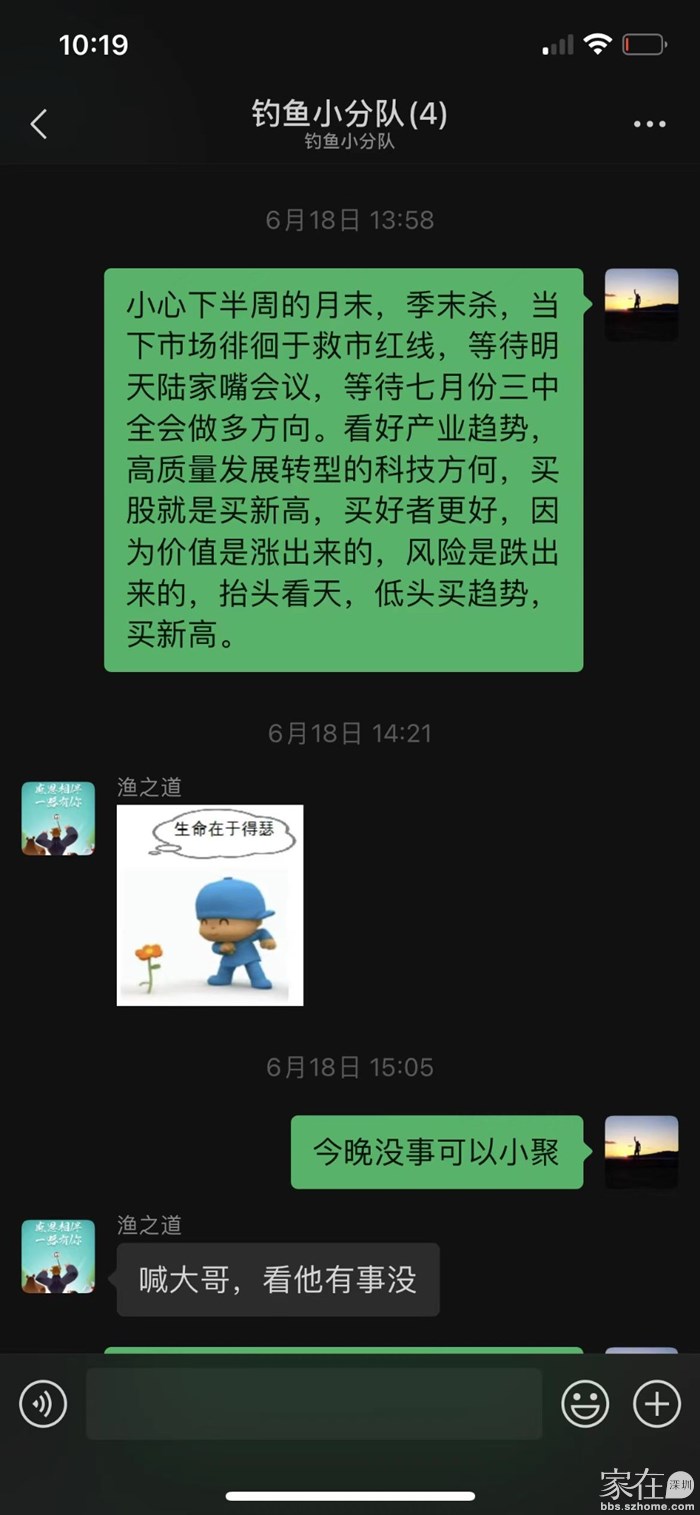Open own avatar beside 今晚没事可以小聚

pyautogui.click(x=641, y=1152)
